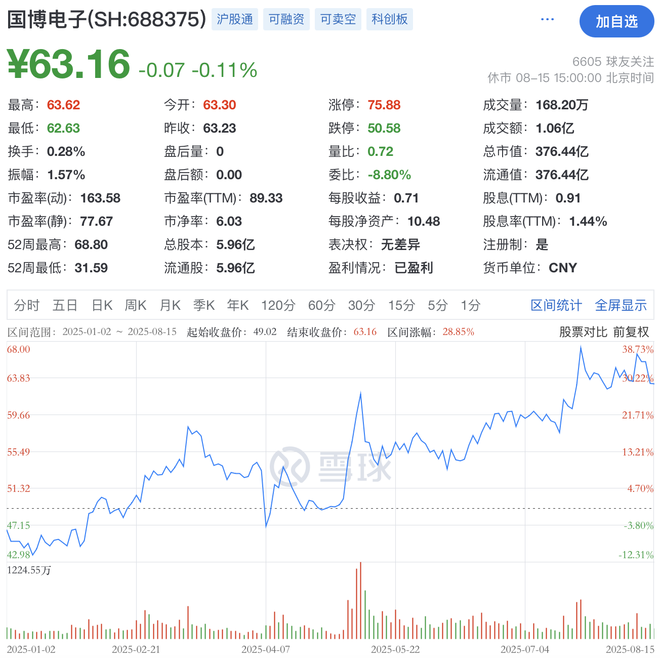Open 股票对比 to compare stocks
Viewport: 660px width, 658px height.
(583, 332)
